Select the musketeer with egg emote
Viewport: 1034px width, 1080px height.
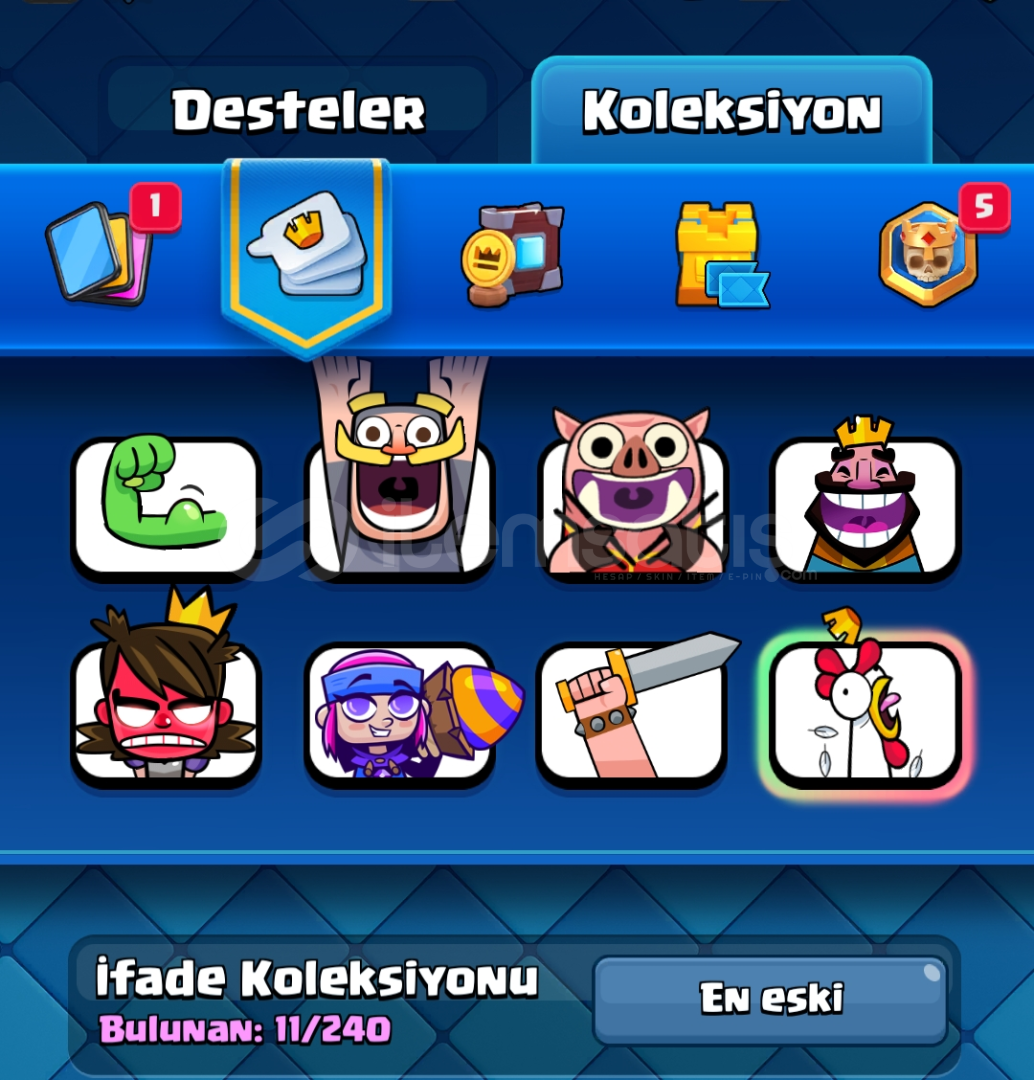[x=400, y=712]
